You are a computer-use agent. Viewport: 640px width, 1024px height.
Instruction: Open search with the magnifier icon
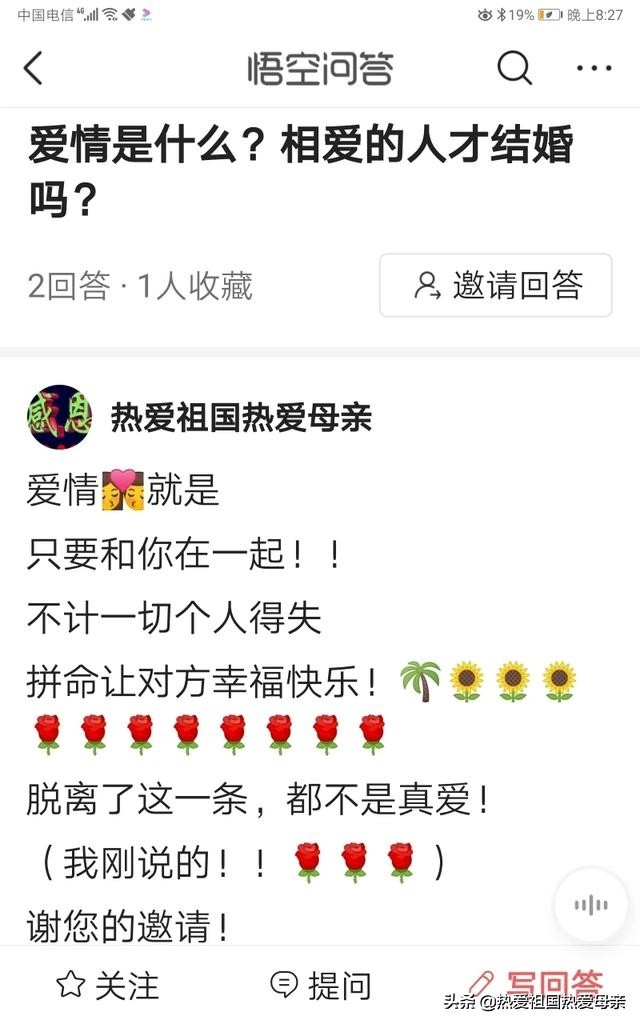[x=515, y=67]
